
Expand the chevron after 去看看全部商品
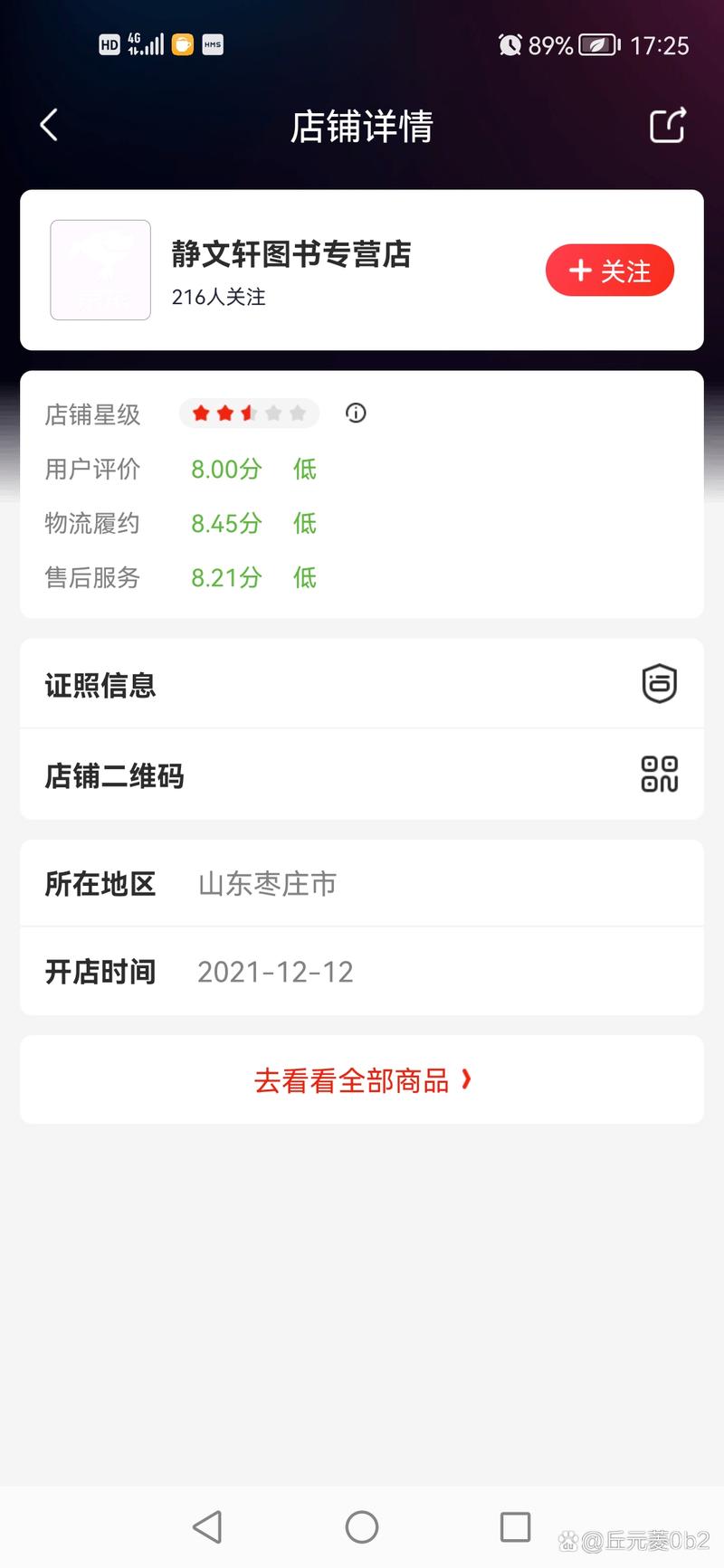tap(468, 1079)
